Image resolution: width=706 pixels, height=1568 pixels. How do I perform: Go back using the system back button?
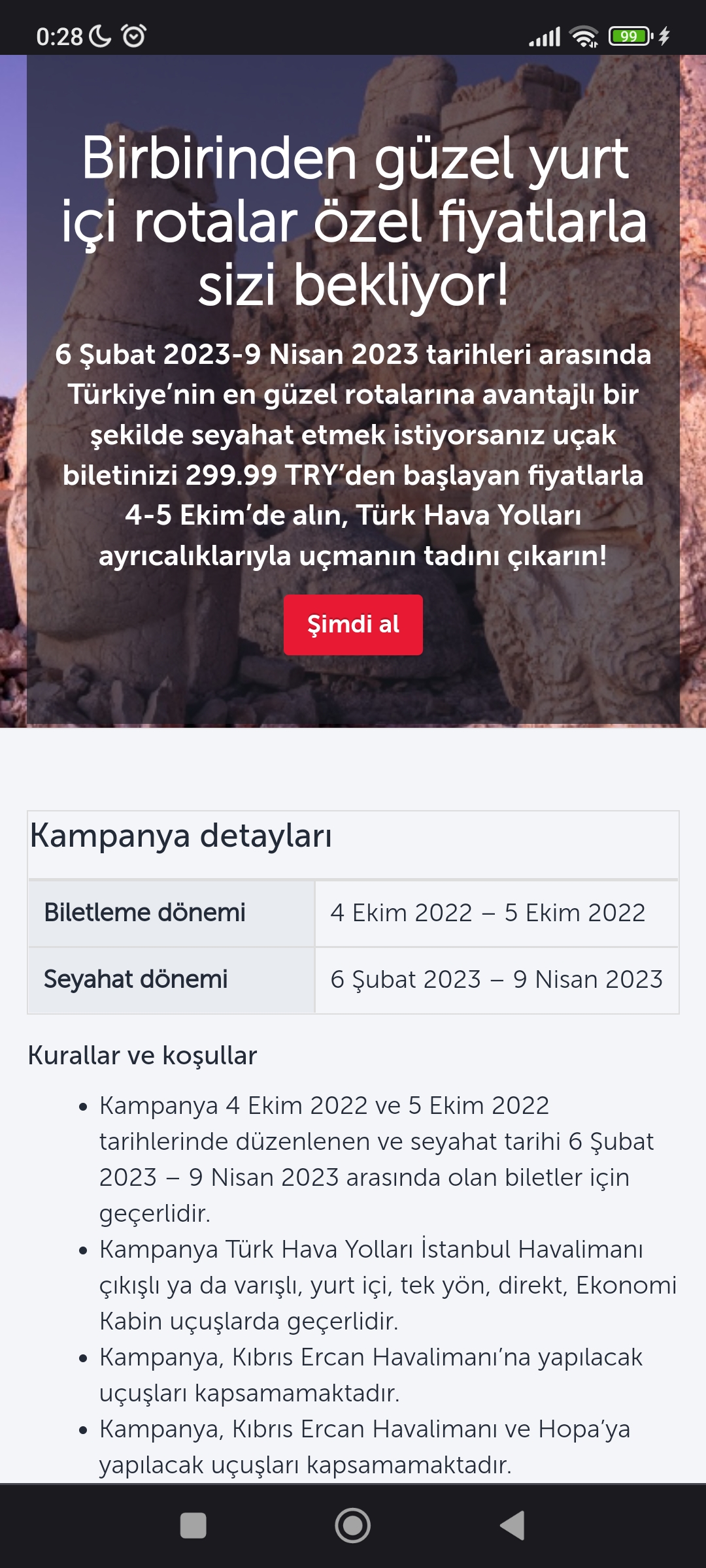(513, 1526)
